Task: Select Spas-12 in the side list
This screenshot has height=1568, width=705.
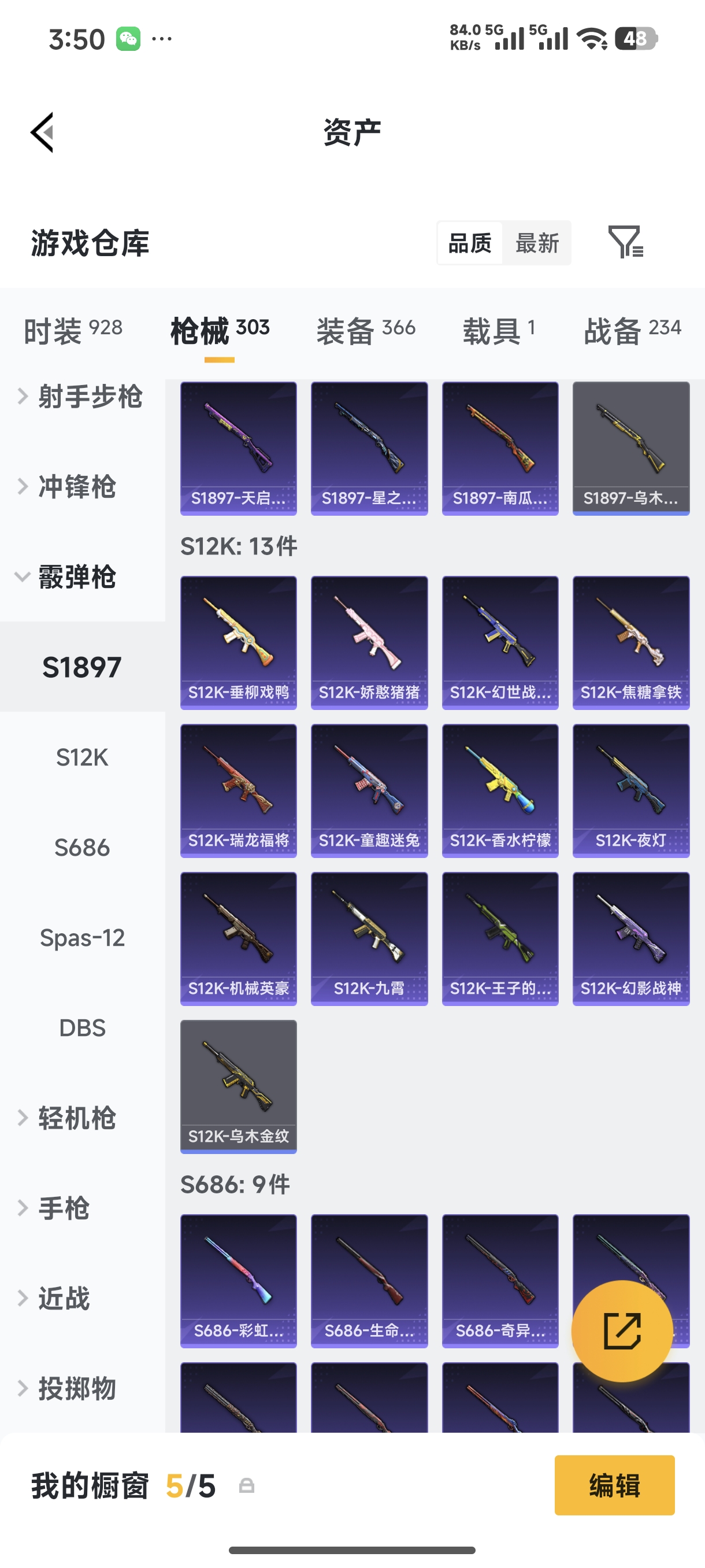Action: click(82, 937)
